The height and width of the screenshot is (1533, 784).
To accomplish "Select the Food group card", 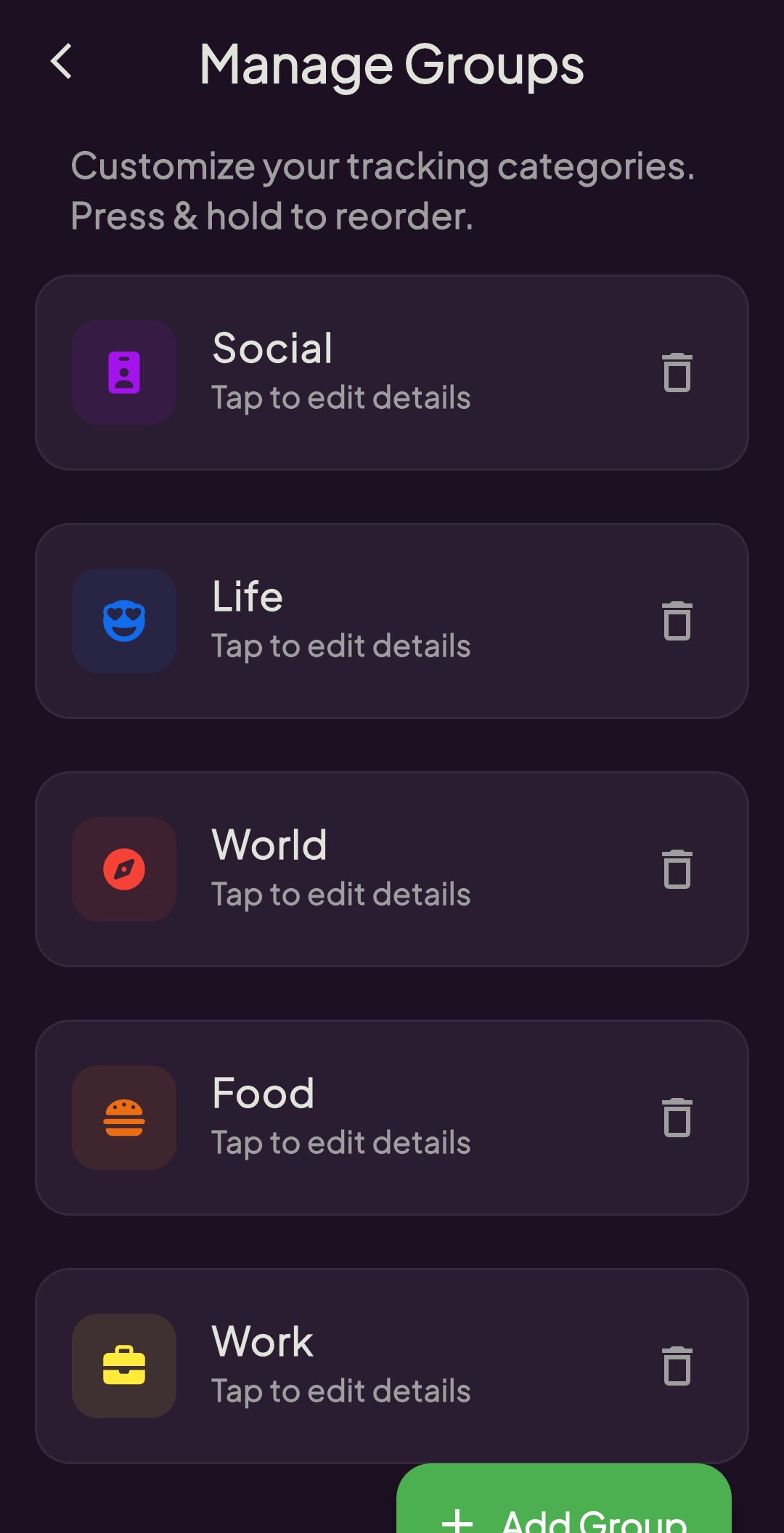I will pyautogui.click(x=392, y=1118).
